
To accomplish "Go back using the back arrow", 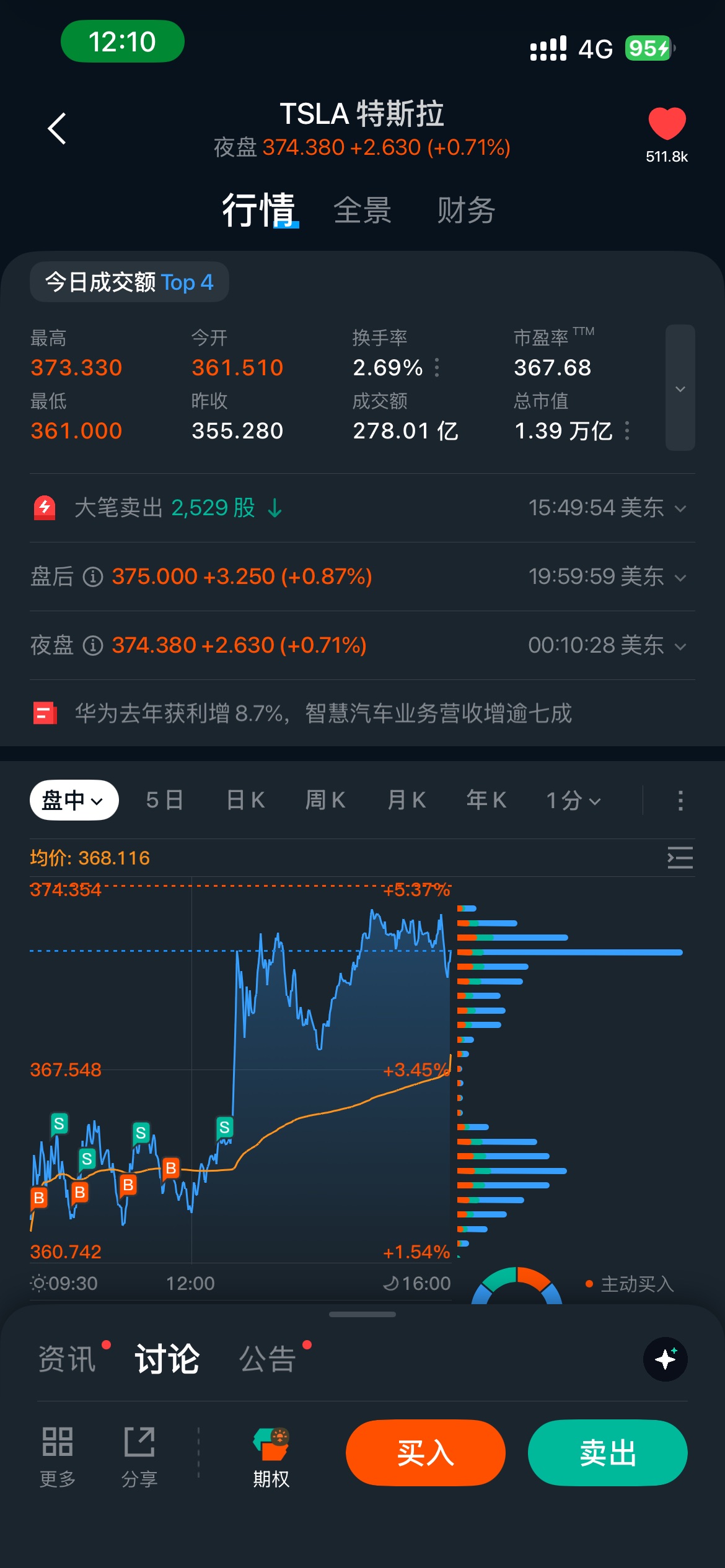I will pos(57,129).
